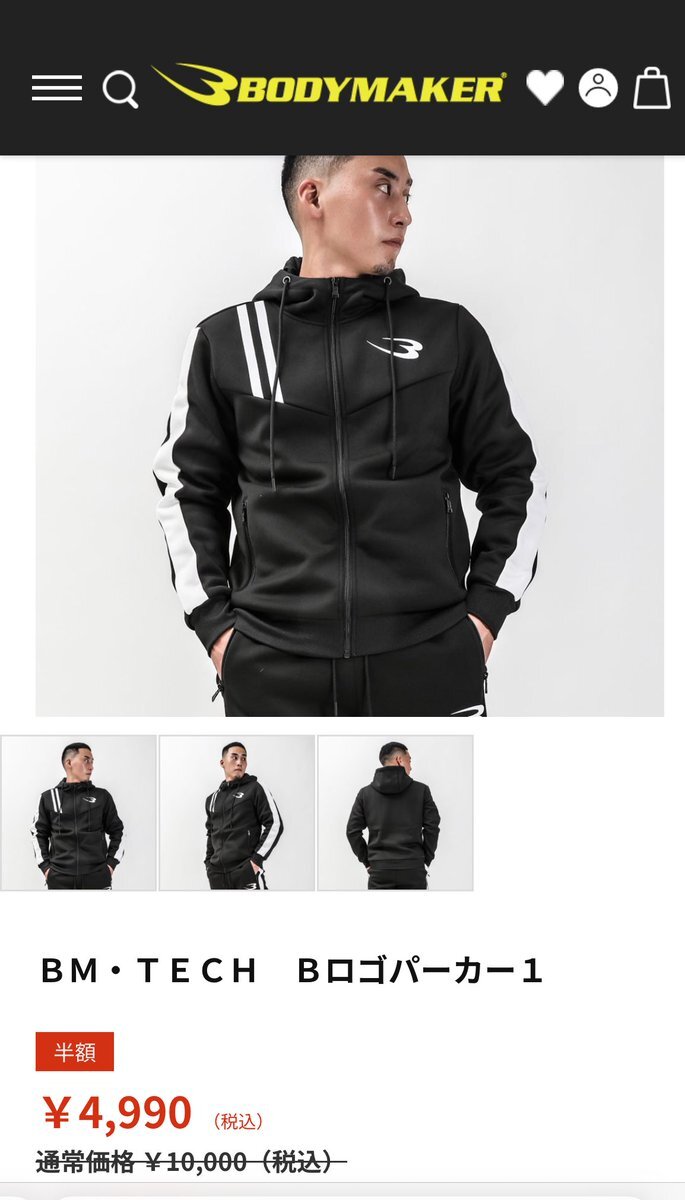Open the search magnifier icon
This screenshot has height=1200, width=685.
pos(120,89)
